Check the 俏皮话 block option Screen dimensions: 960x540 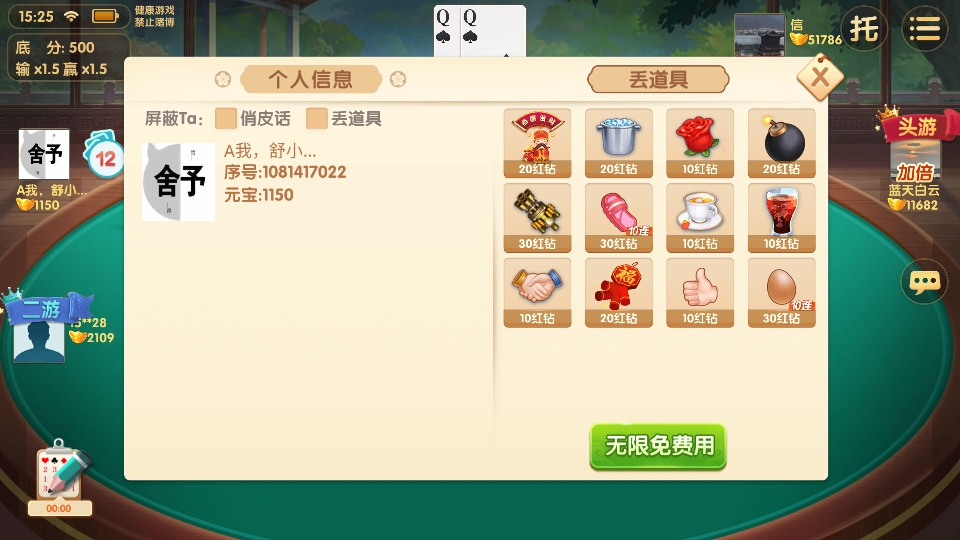[x=226, y=118]
